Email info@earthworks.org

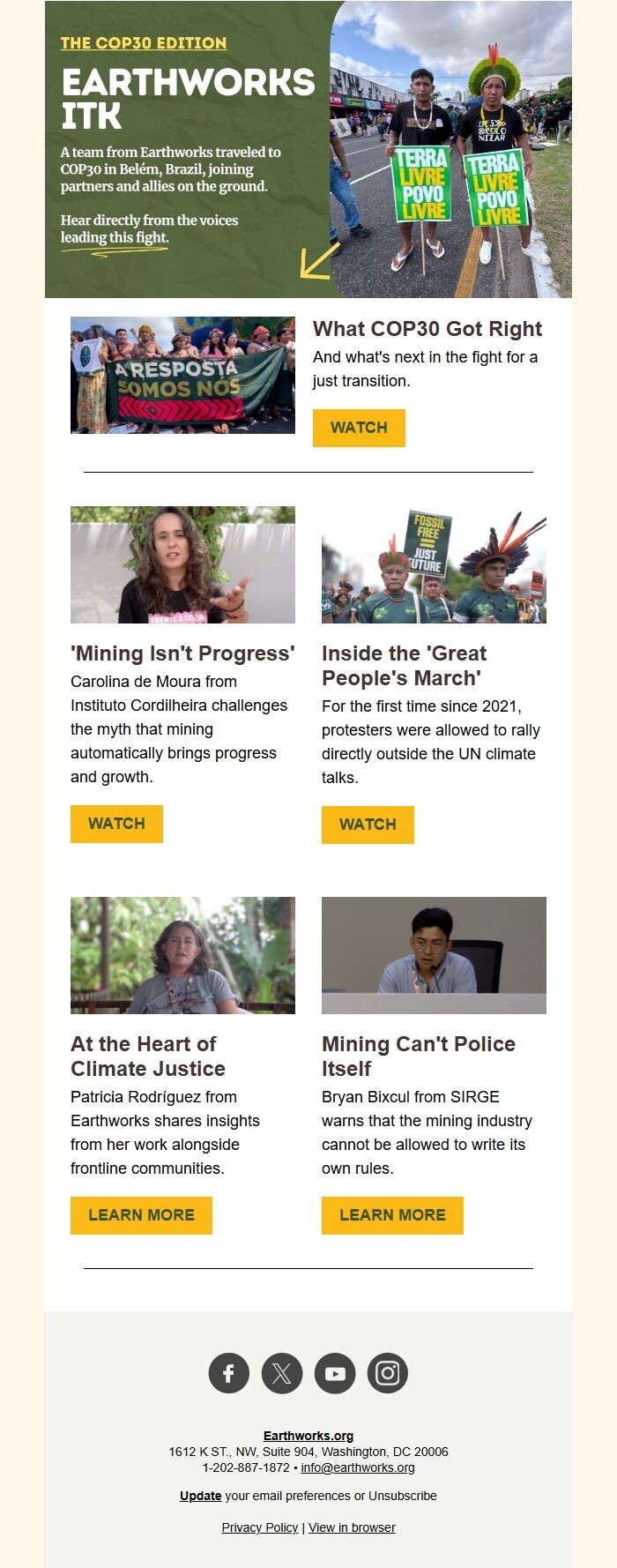click(357, 1467)
